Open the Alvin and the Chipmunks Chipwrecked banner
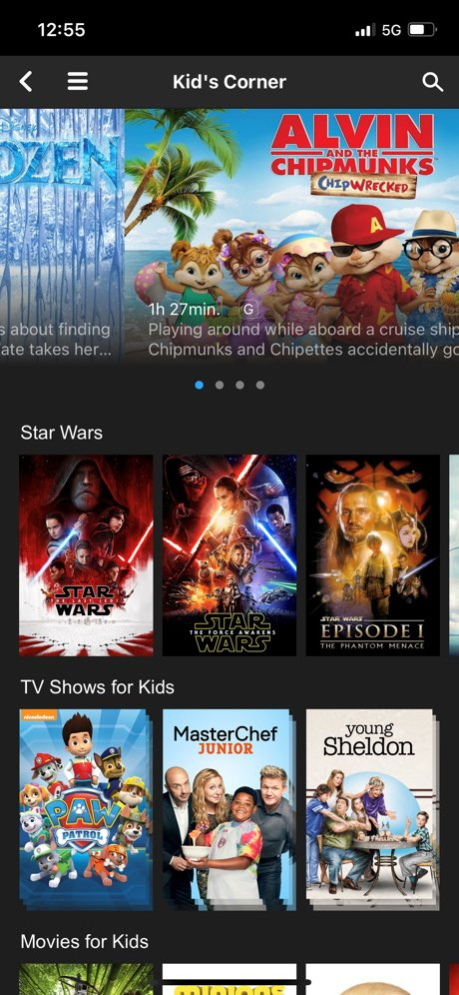 291,234
